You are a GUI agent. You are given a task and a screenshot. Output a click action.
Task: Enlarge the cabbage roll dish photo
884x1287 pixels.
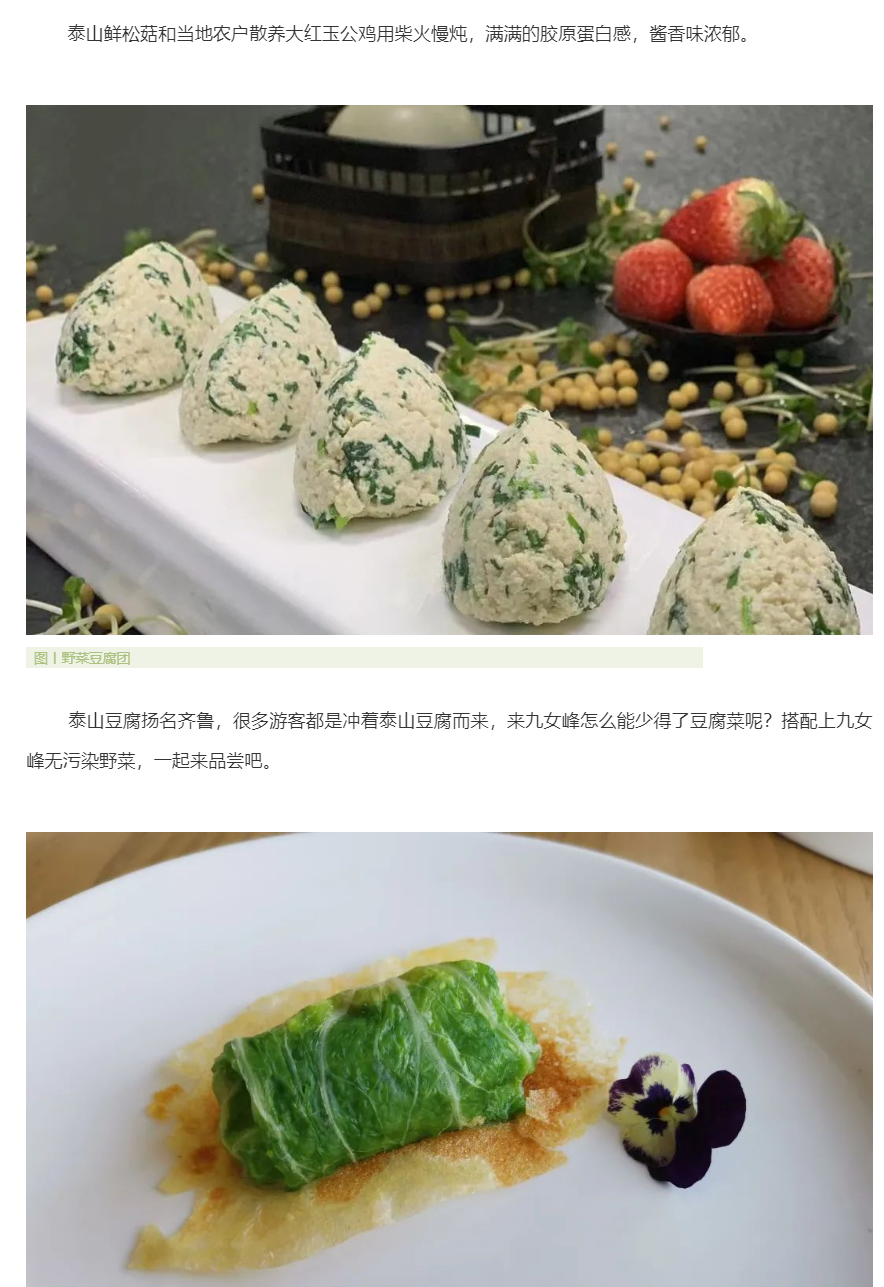pyautogui.click(x=449, y=1059)
